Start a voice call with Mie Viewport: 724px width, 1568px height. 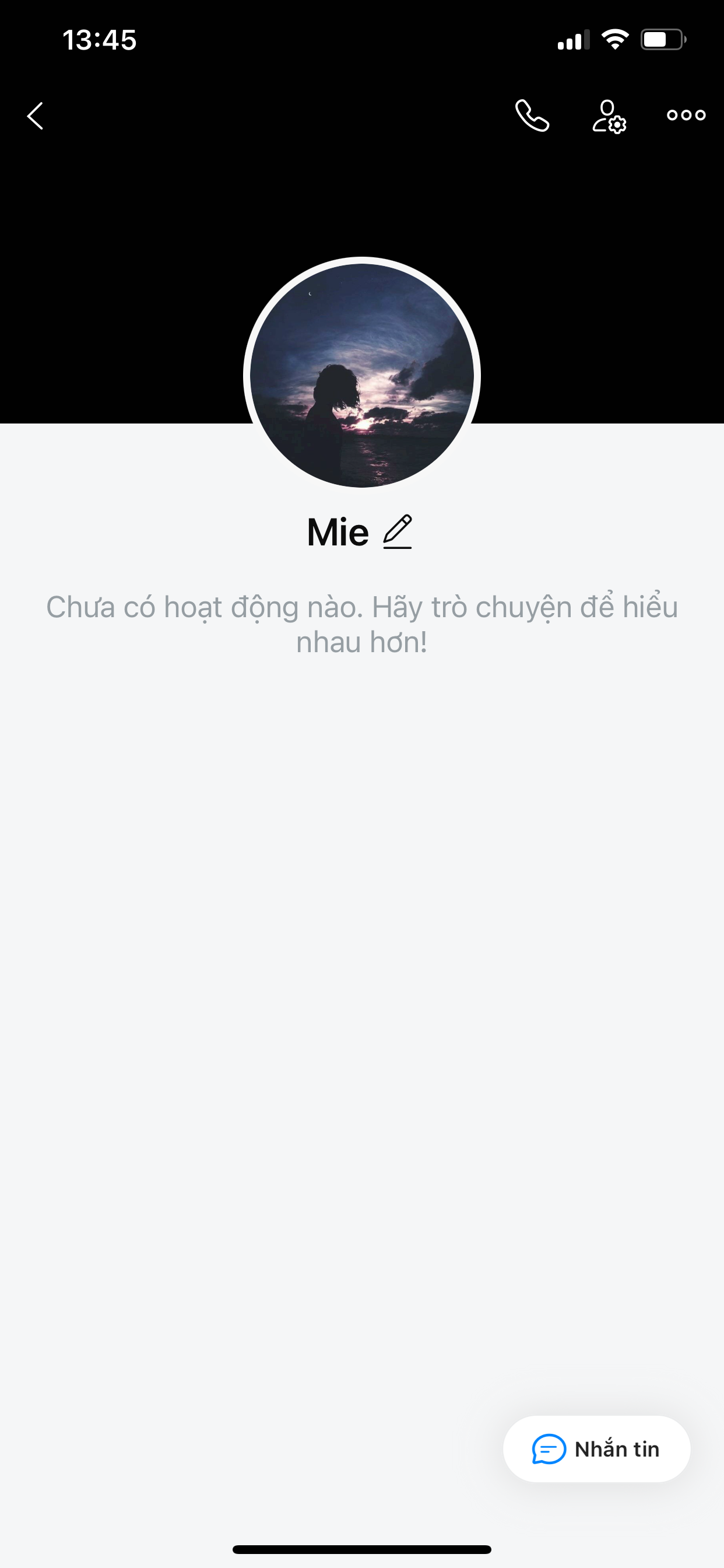(x=532, y=116)
